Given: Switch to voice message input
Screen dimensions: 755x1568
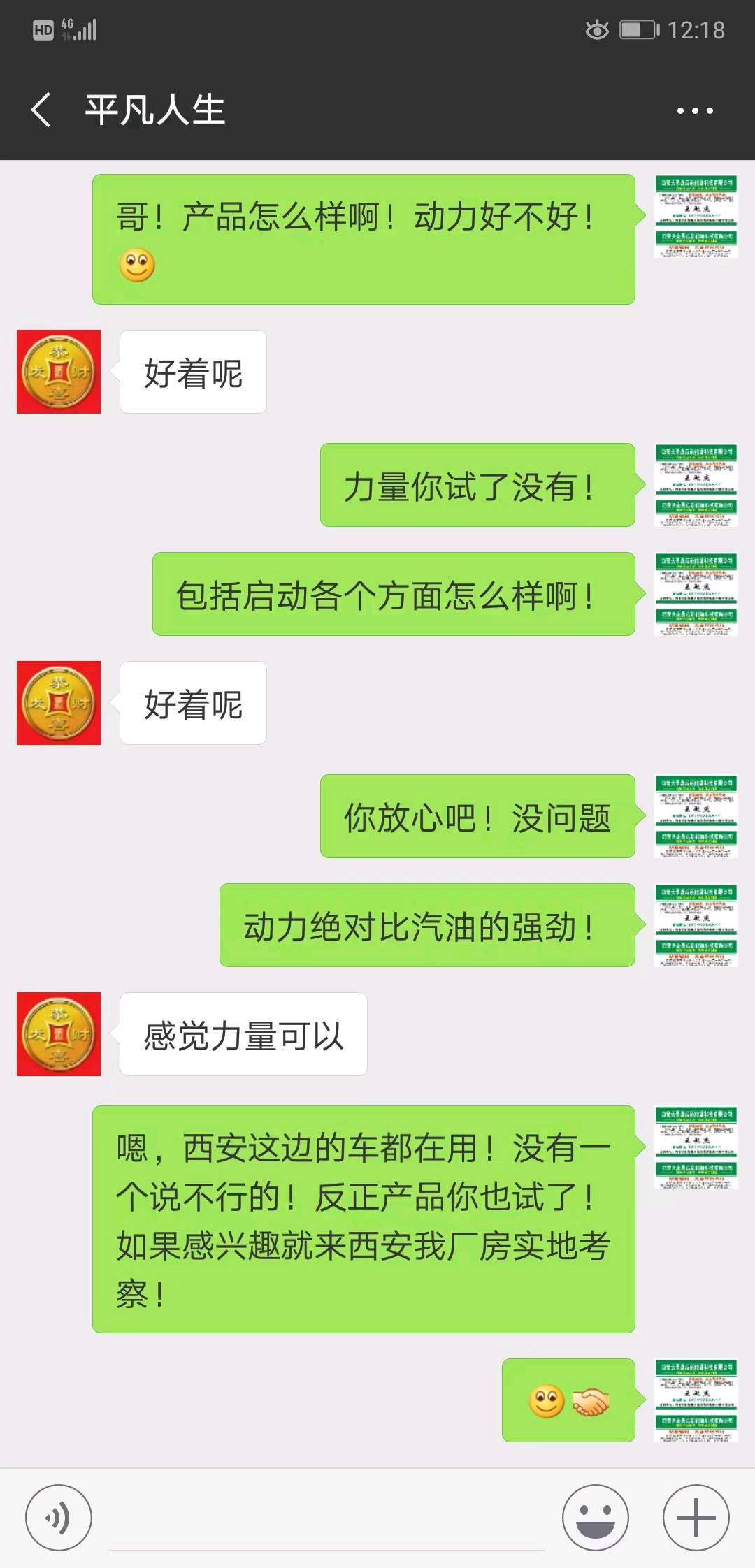Looking at the screenshot, I should point(59,1518).
